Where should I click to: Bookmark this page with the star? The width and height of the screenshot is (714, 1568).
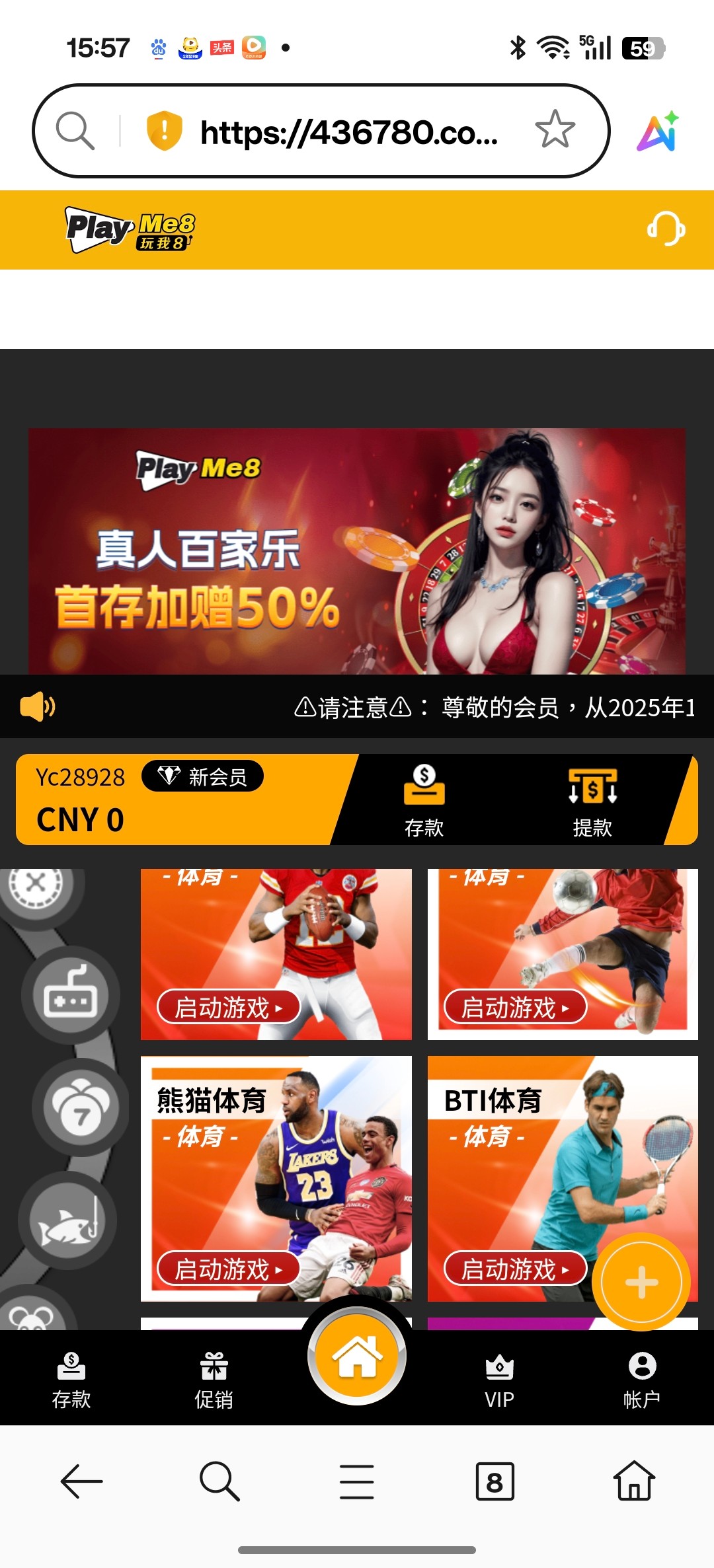click(x=555, y=130)
